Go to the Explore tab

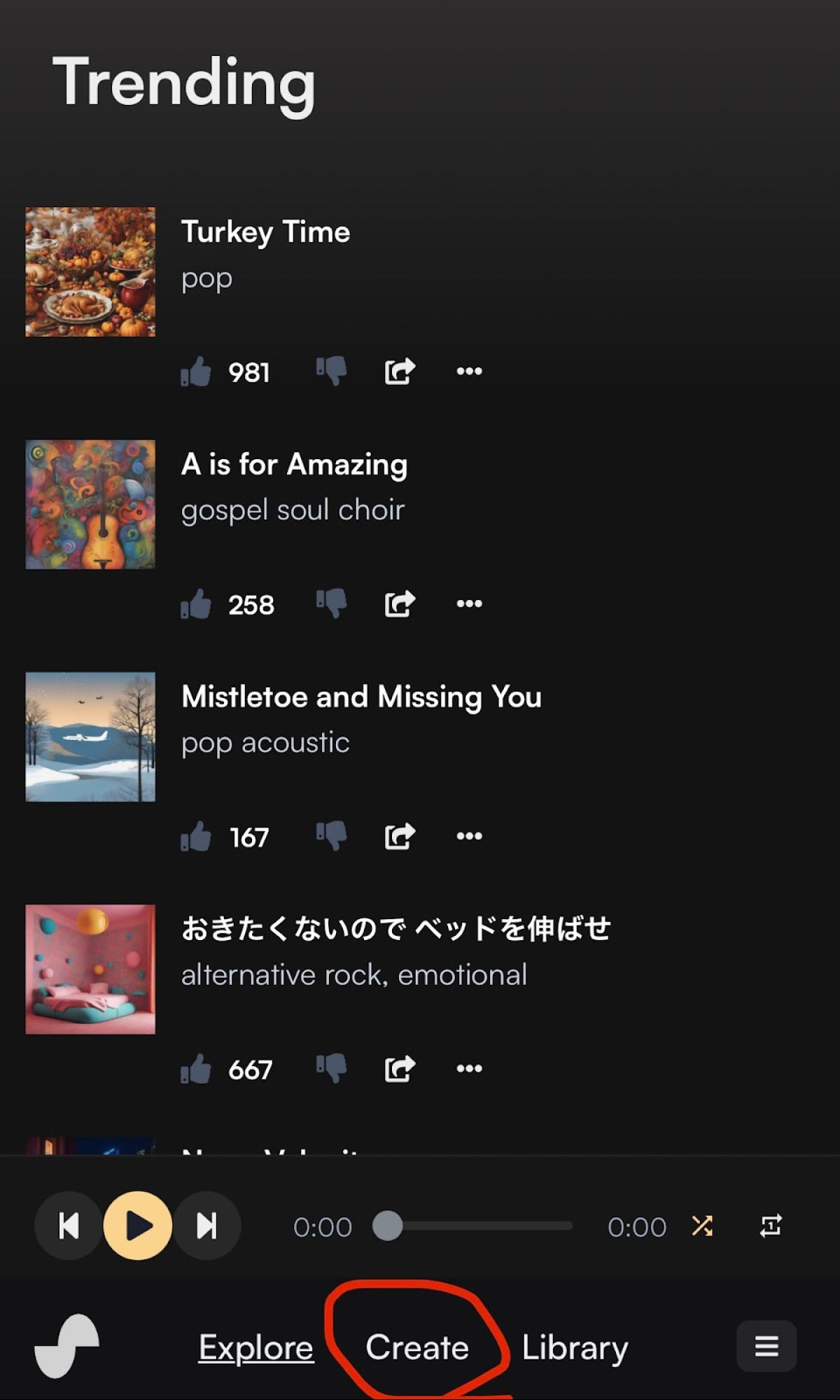255,1347
